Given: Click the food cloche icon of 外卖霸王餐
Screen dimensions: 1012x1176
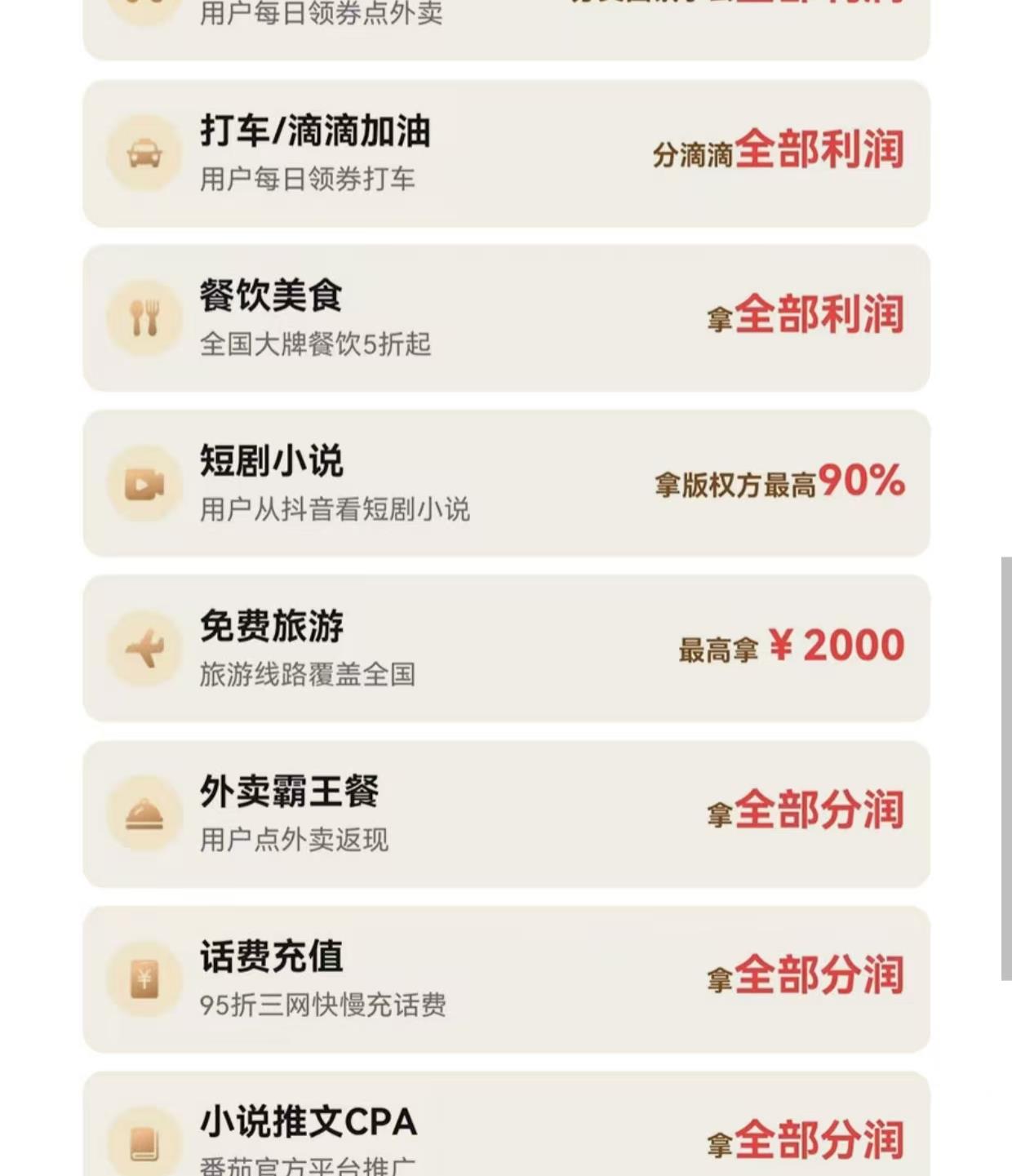Looking at the screenshot, I should [144, 813].
